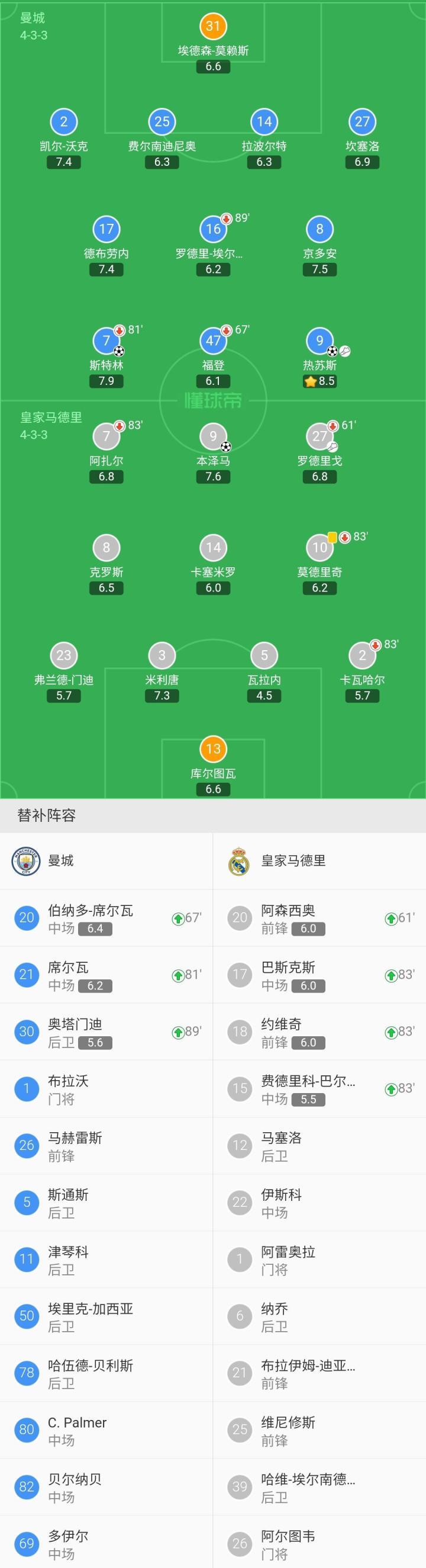The height and width of the screenshot is (1568, 426).
Task: Open defender 米利唐's profile
Action: [162, 656]
